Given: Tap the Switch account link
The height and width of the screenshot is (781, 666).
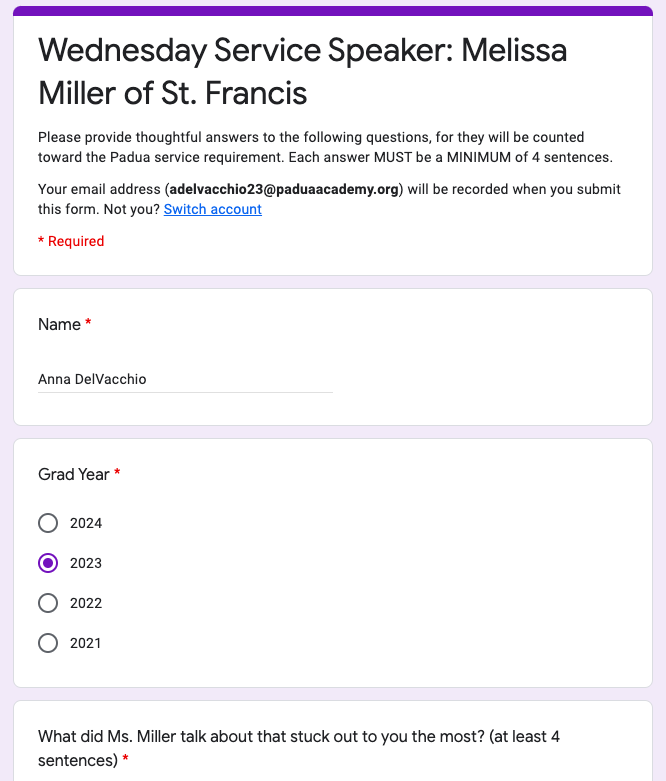Looking at the screenshot, I should [212, 209].
